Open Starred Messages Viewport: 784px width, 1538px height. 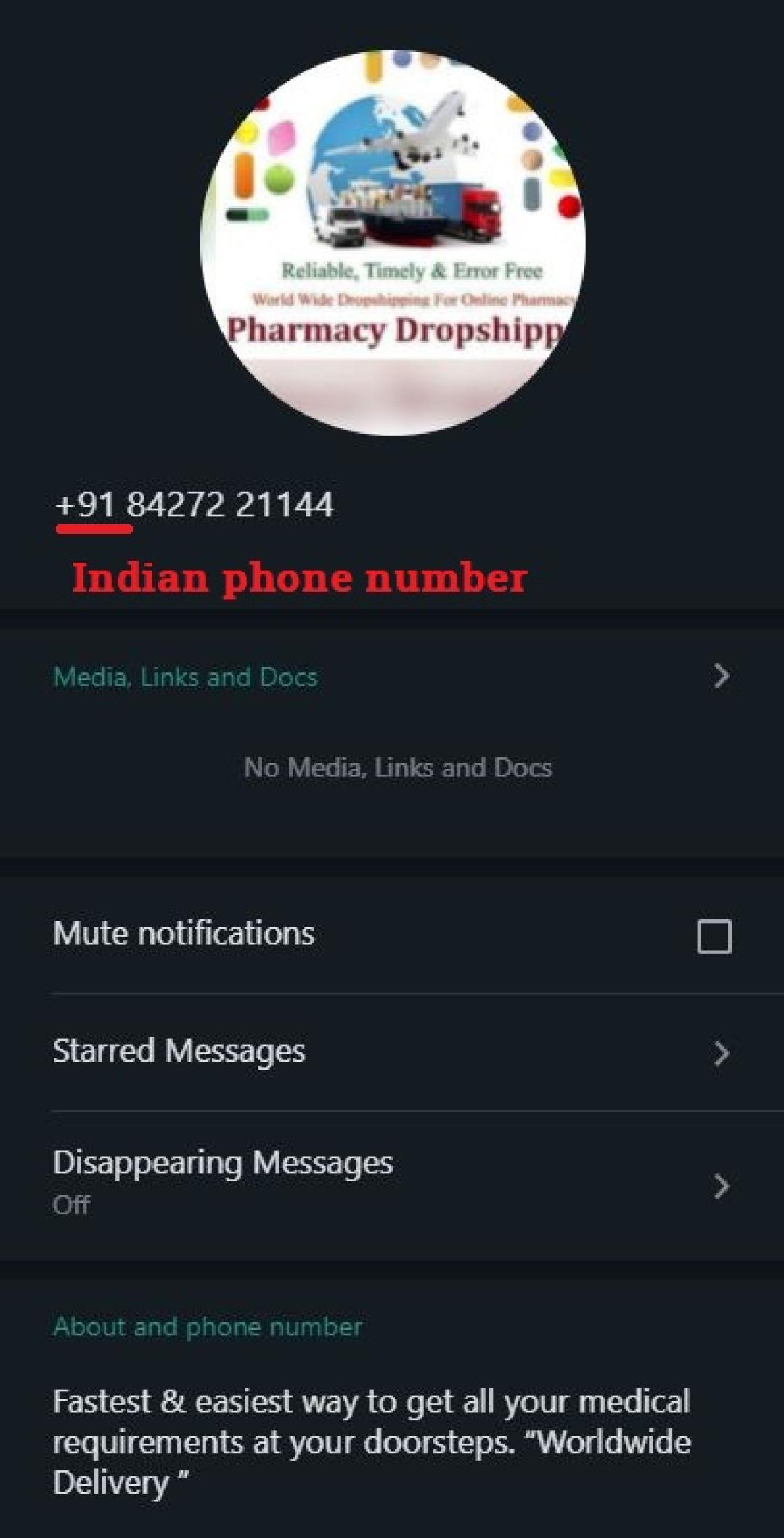point(392,1051)
